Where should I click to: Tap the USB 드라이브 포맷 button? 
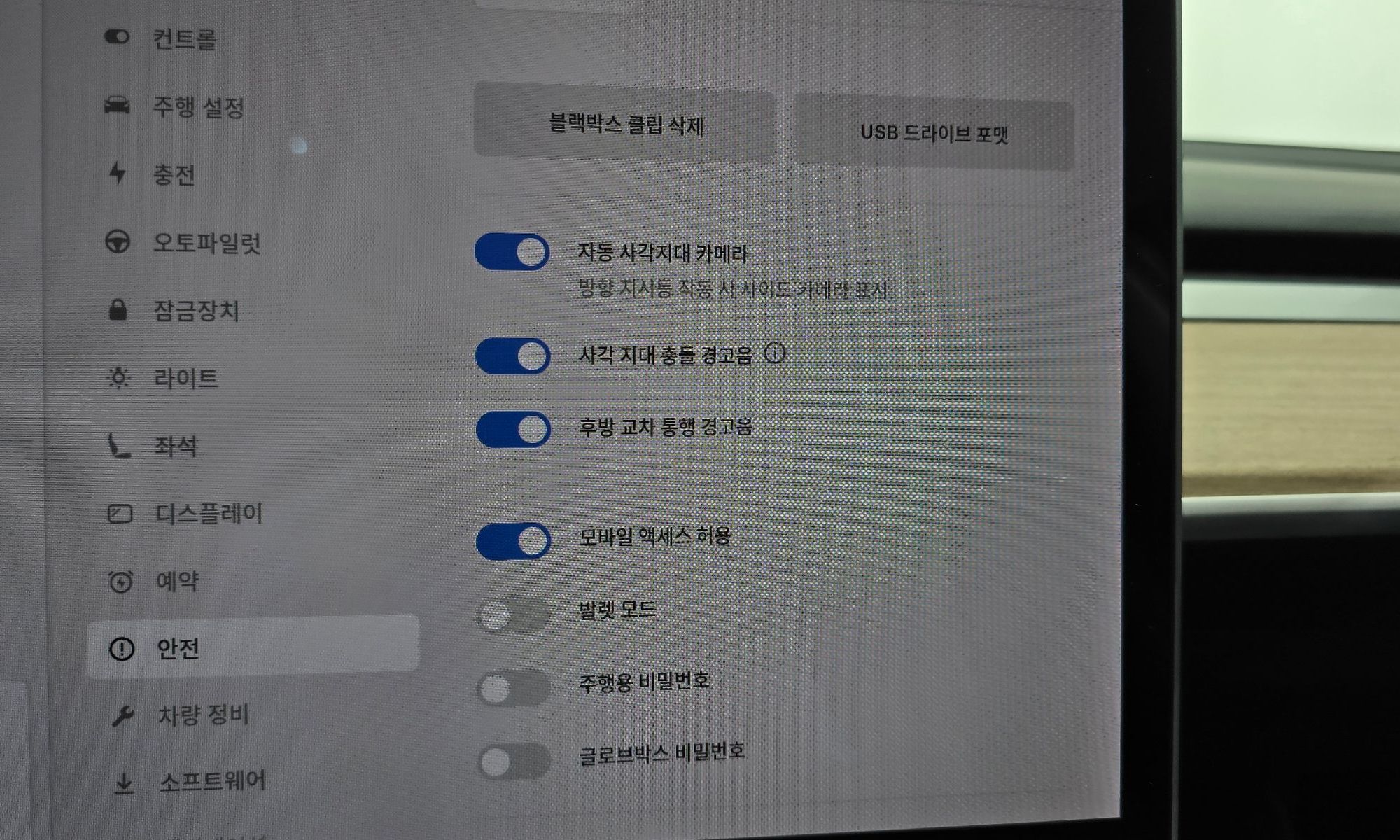934,133
